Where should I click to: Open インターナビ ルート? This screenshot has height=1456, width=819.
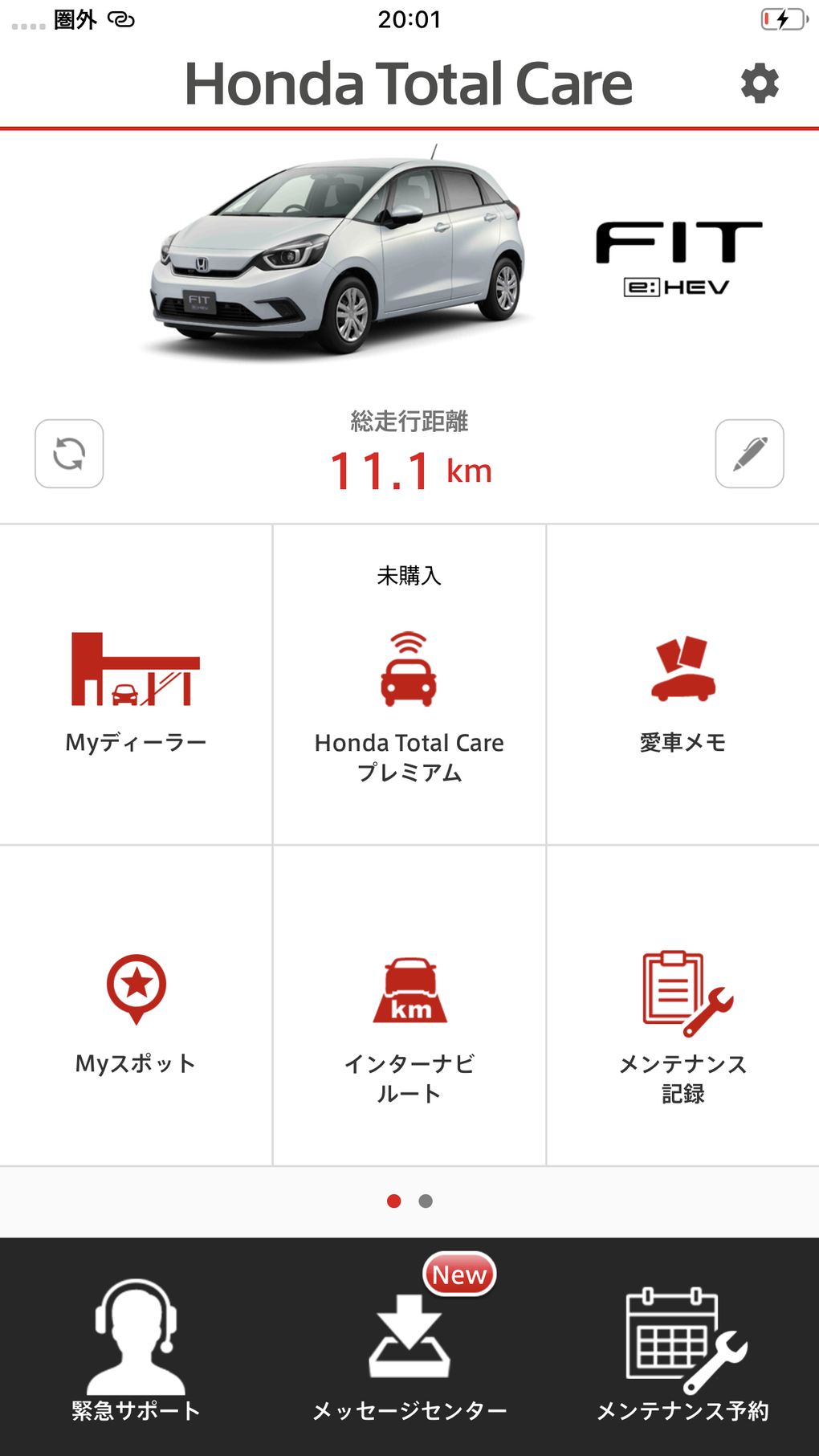409,1006
